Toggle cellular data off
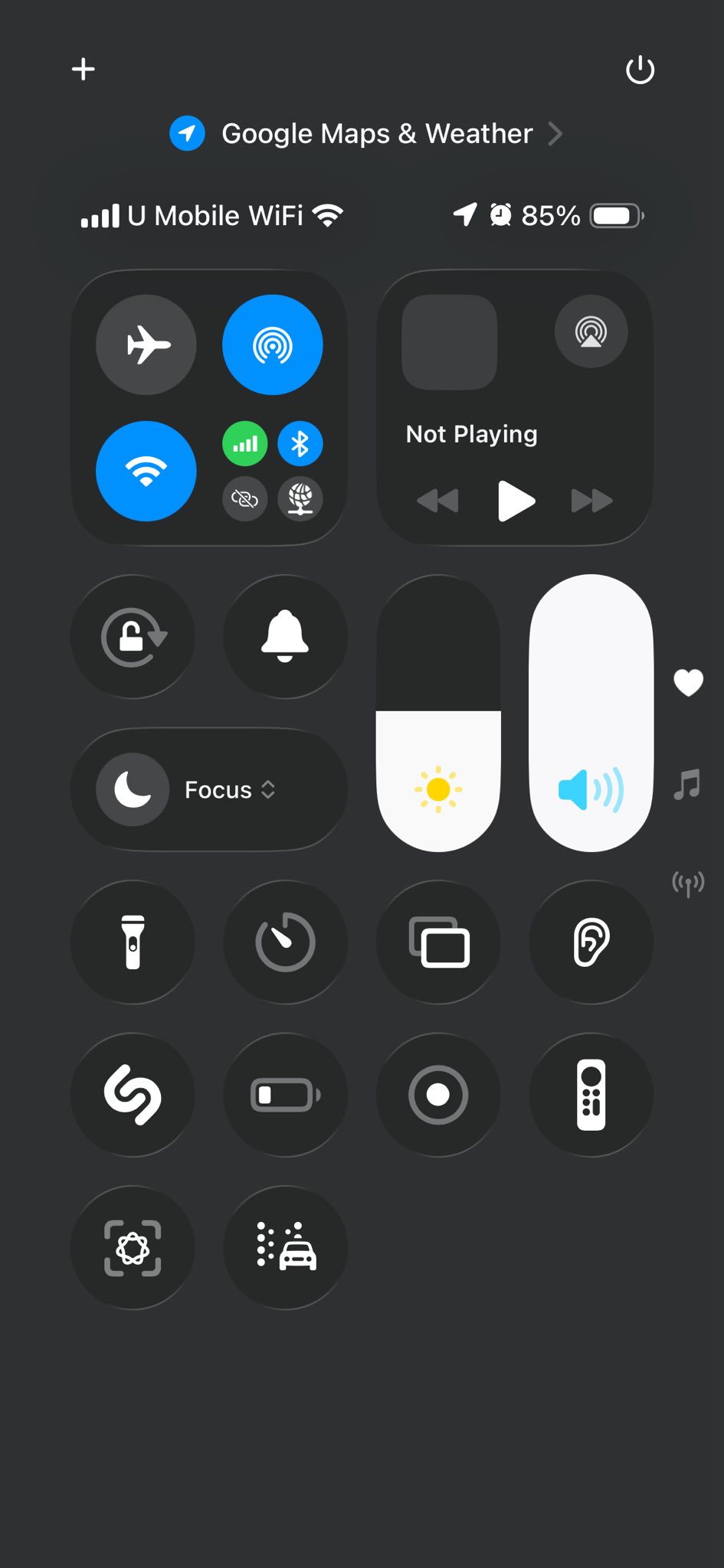 coord(244,444)
